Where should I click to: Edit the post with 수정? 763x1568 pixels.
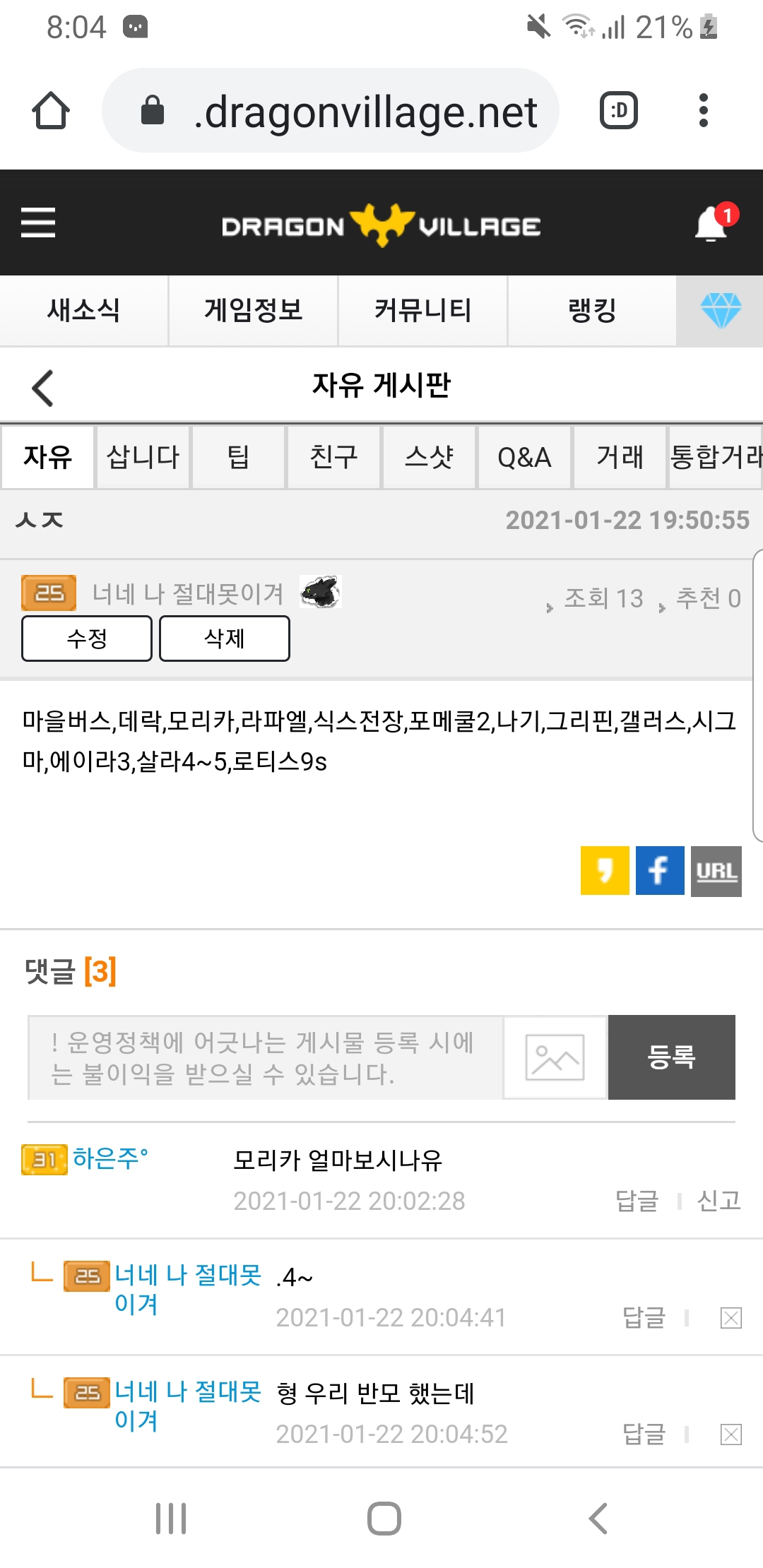87,639
